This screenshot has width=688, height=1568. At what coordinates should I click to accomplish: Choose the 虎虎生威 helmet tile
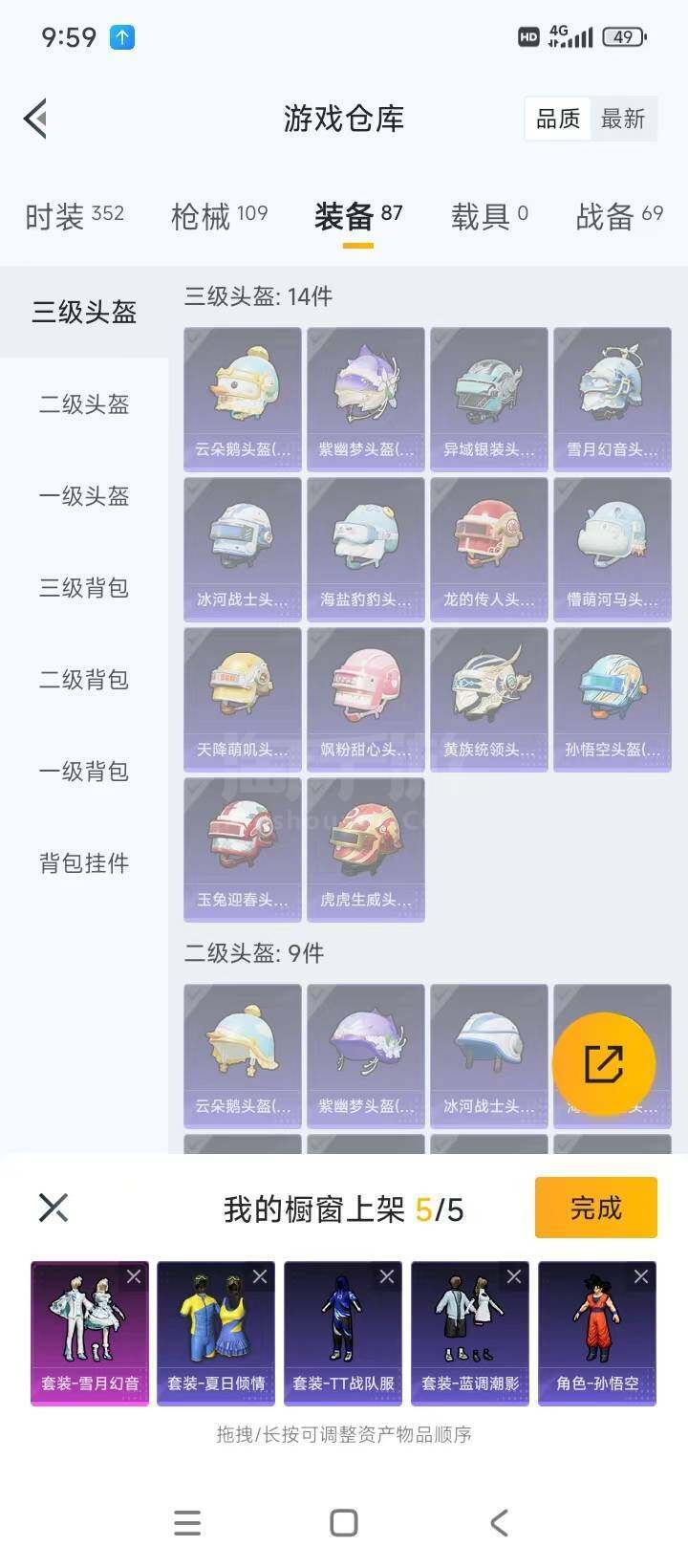(366, 850)
